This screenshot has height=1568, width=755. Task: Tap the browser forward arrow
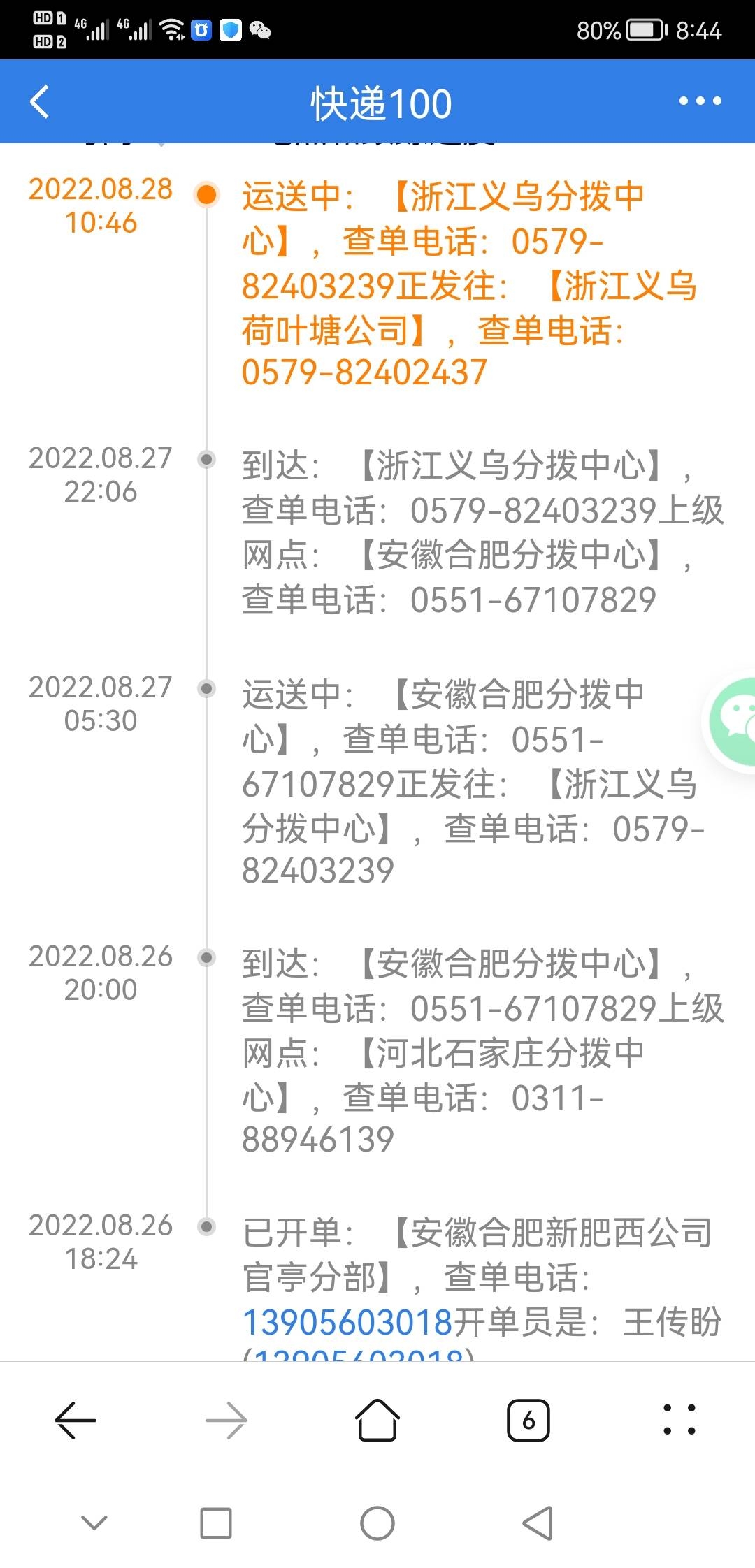tap(226, 1421)
